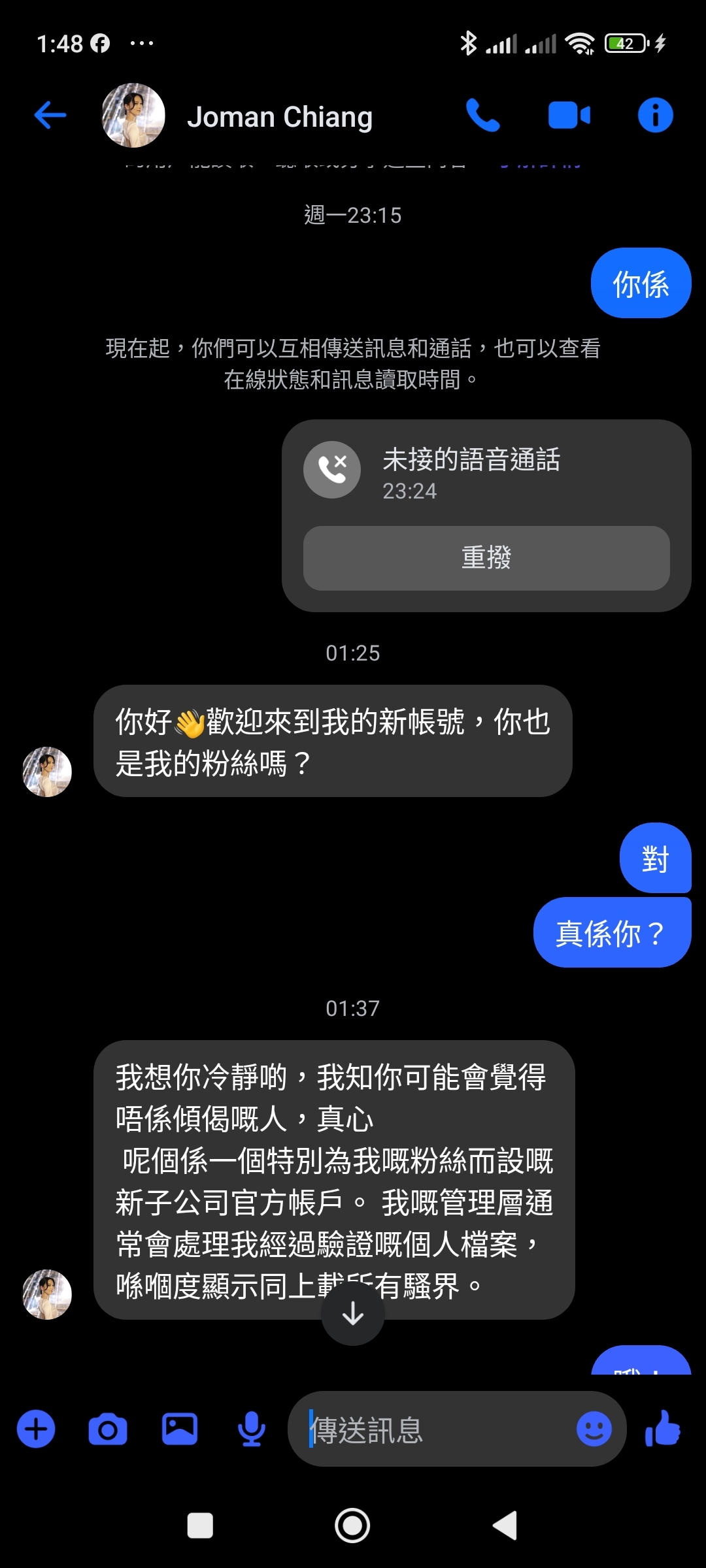This screenshot has height=1568, width=706.
Task: Start a video call with Joman Chiang
Action: 570,115
